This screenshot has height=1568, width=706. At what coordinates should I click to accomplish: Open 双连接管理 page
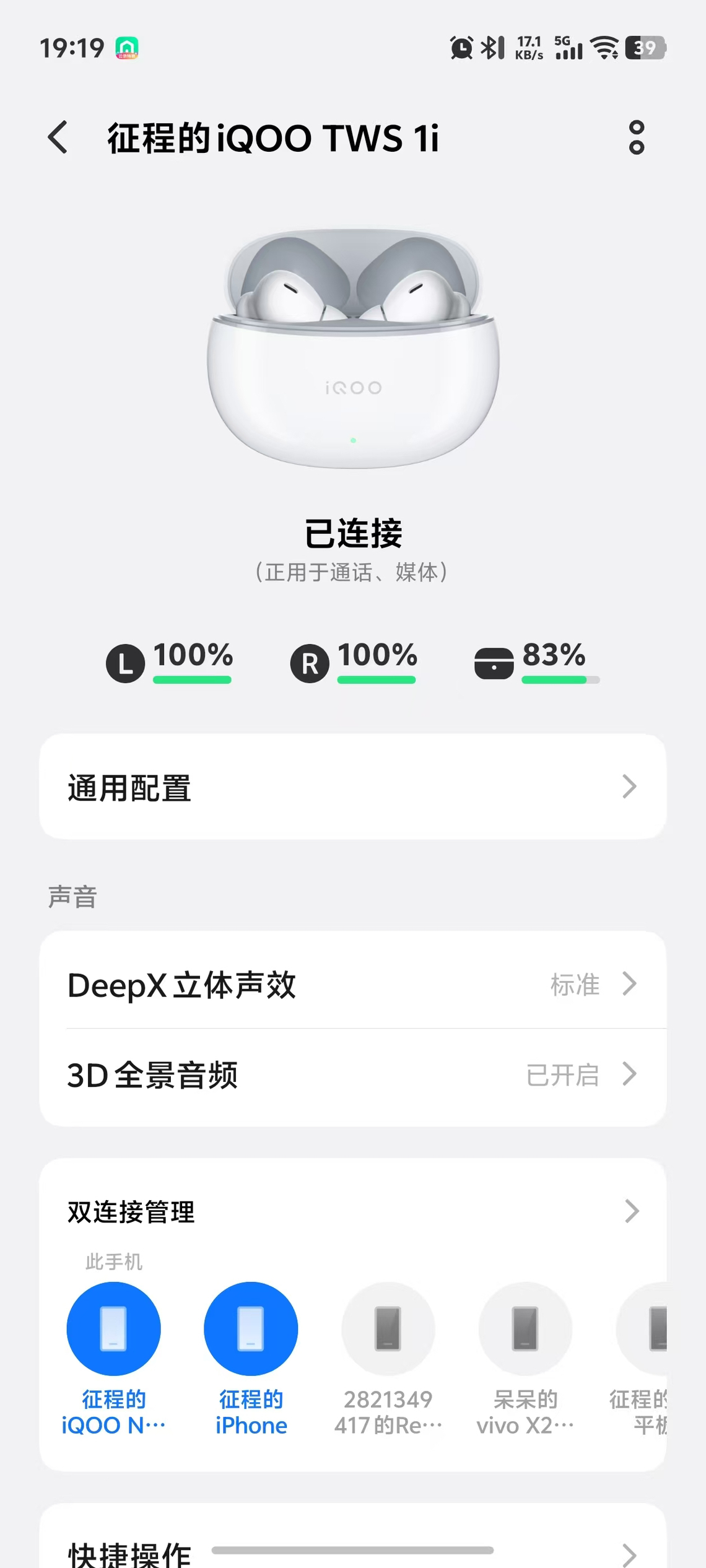(x=352, y=1211)
